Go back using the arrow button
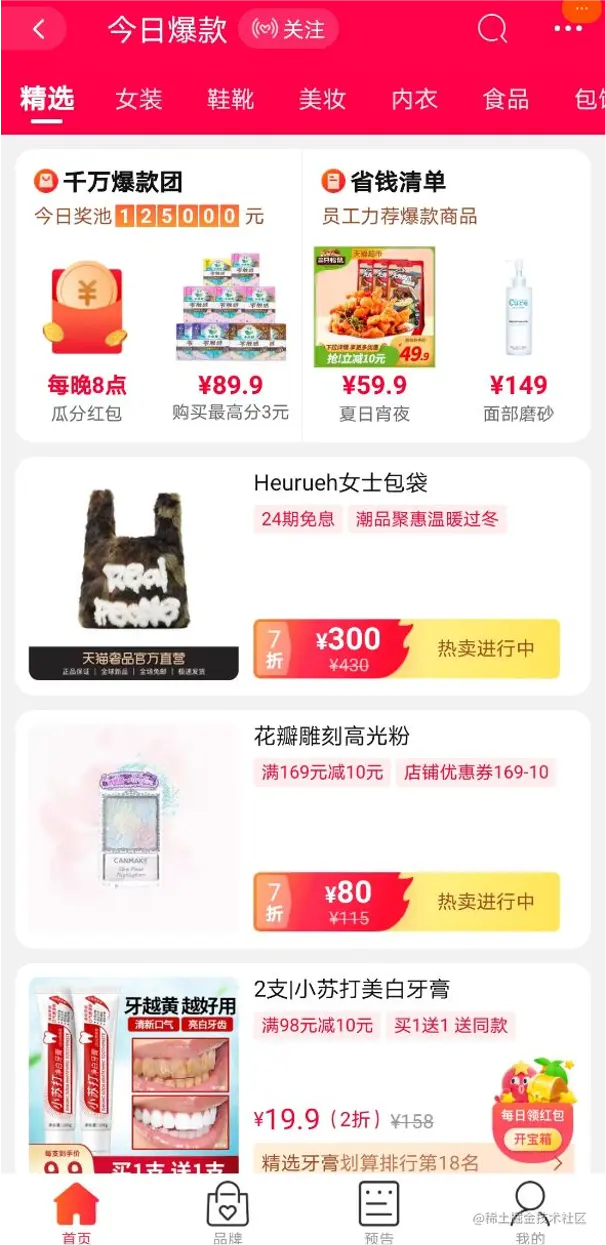 (x=38, y=30)
